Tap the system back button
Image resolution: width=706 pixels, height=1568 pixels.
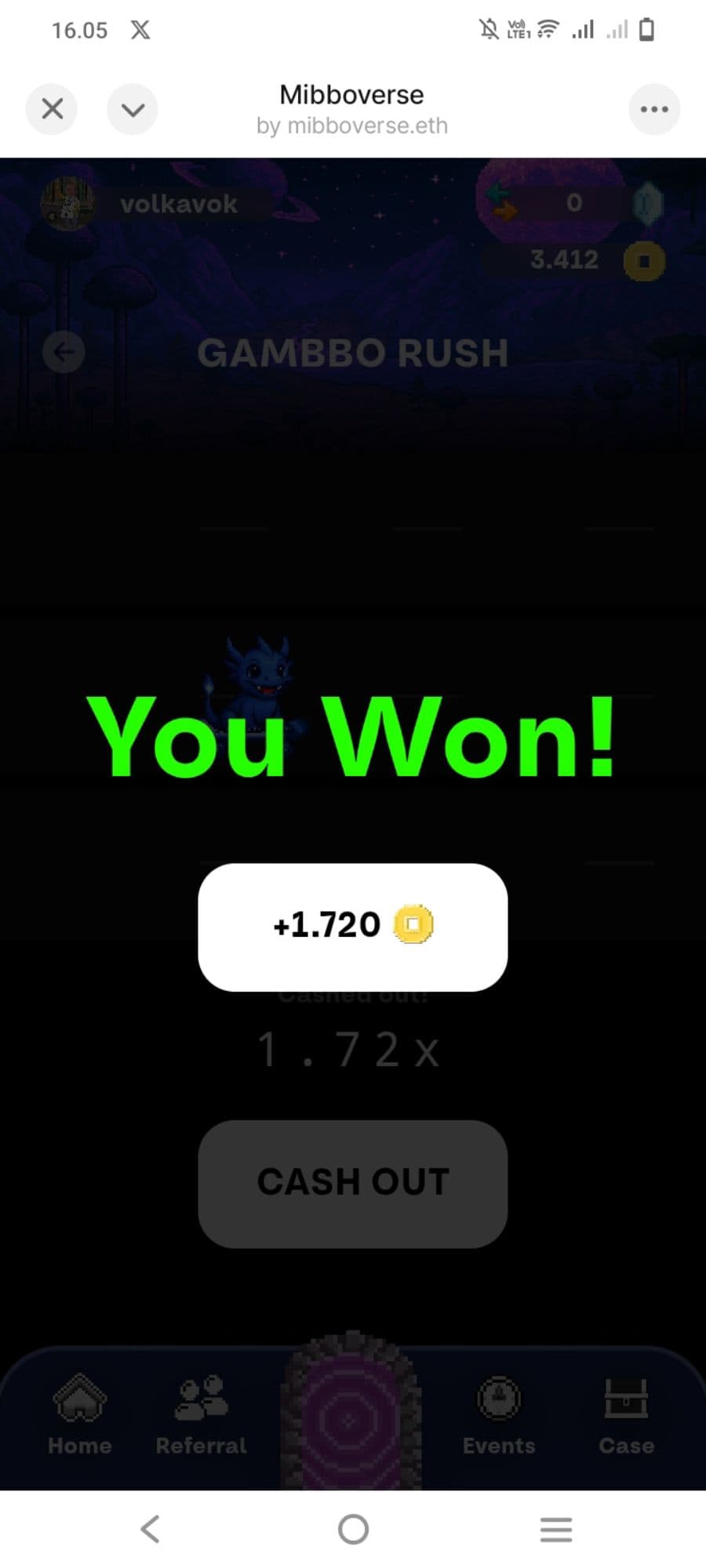(150, 1529)
